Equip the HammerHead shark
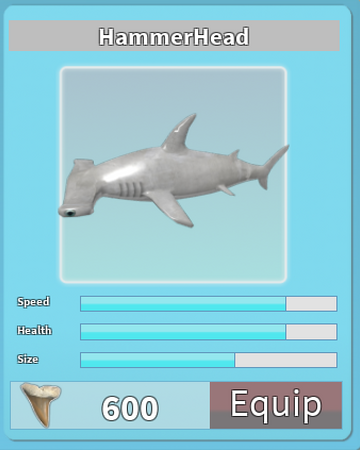 [x=276, y=405]
